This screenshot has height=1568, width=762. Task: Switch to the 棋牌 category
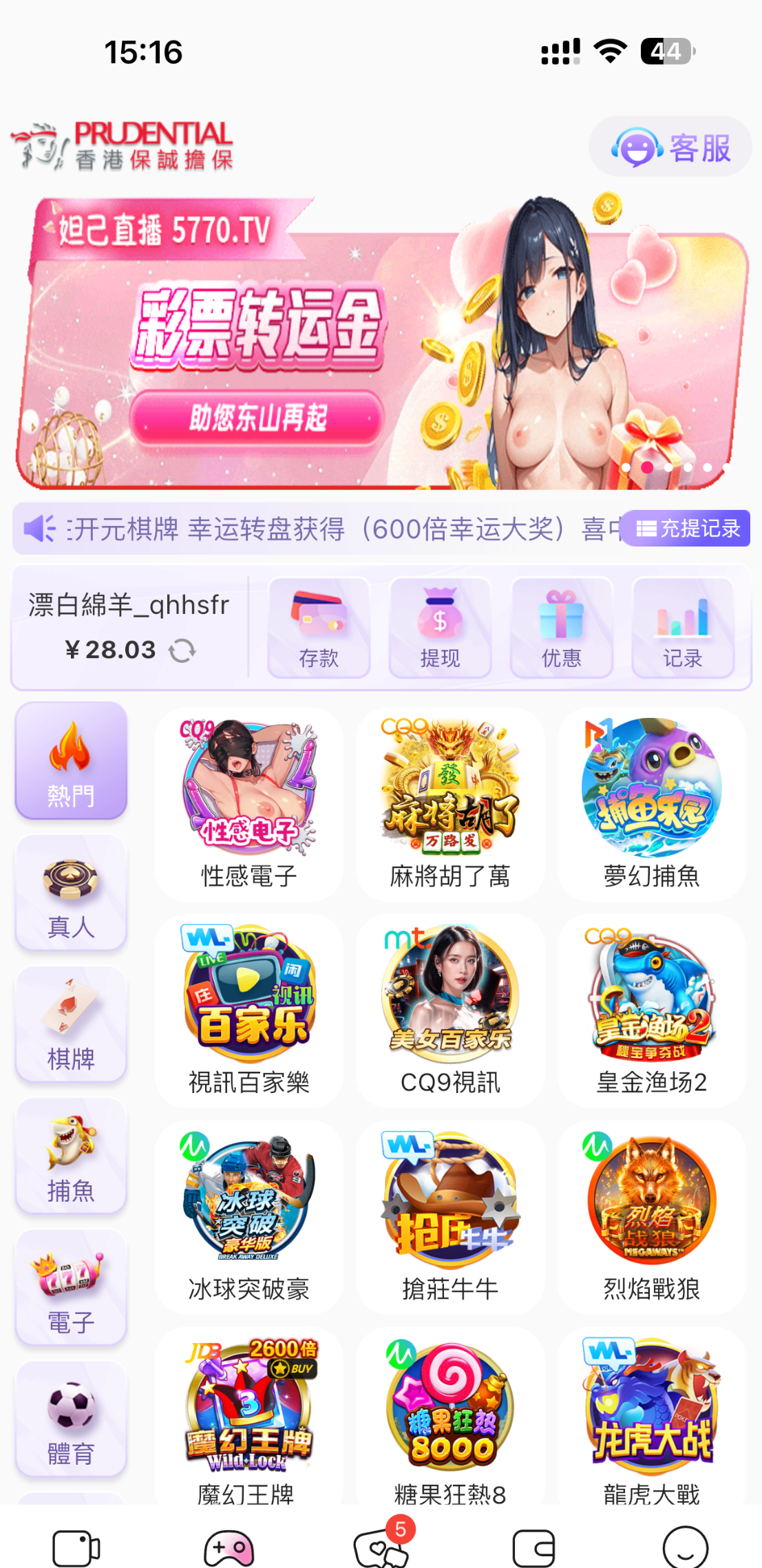[71, 1024]
